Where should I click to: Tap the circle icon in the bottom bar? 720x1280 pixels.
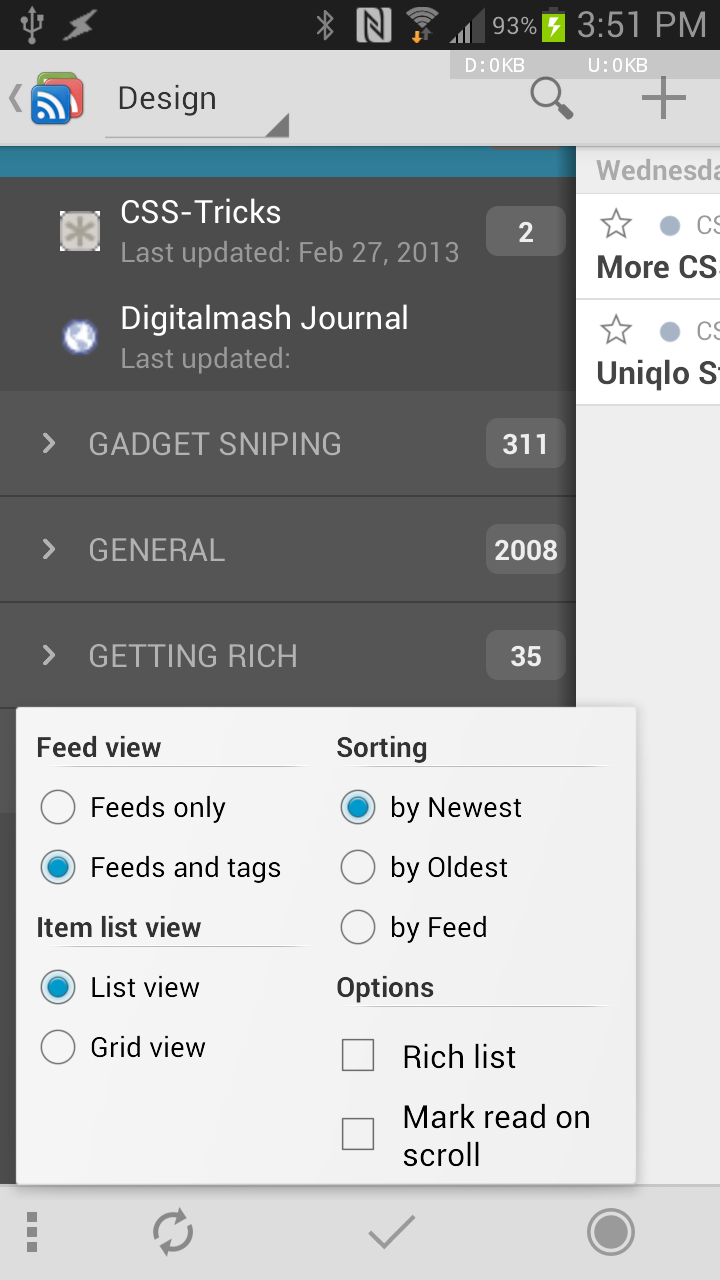pyautogui.click(x=611, y=1232)
